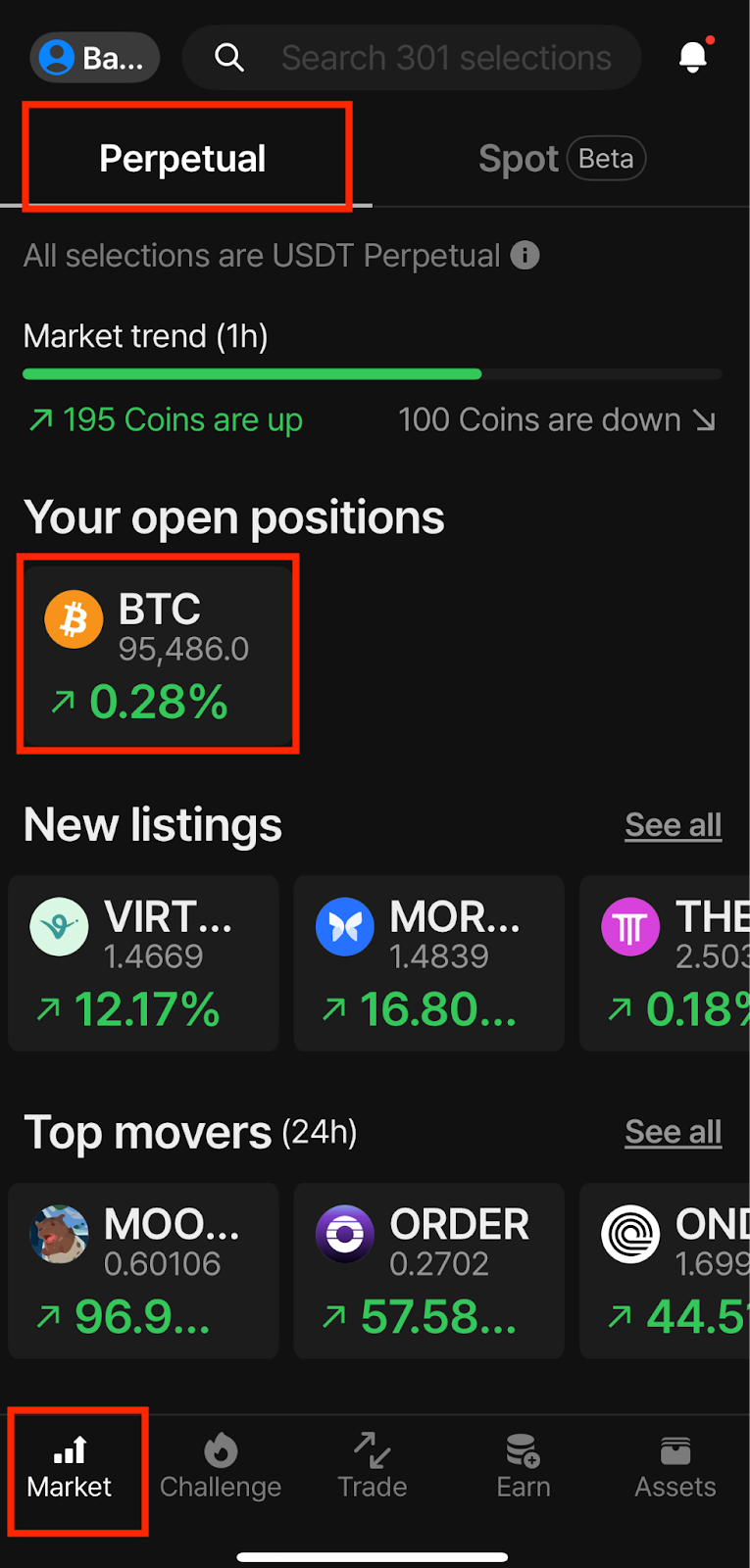Show info about USDT Perpetual selections
The height and width of the screenshot is (1568, 750).
pyautogui.click(x=525, y=256)
